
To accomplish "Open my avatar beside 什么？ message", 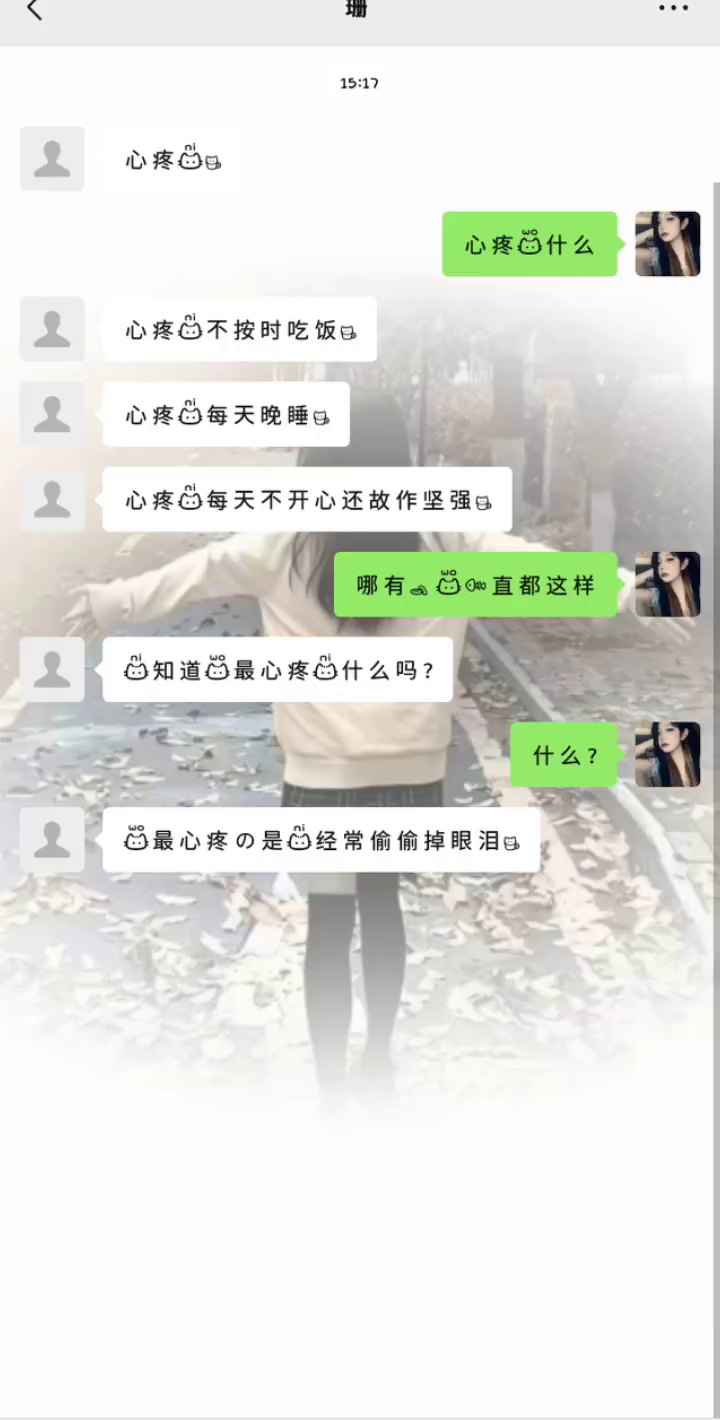I will click(x=667, y=754).
